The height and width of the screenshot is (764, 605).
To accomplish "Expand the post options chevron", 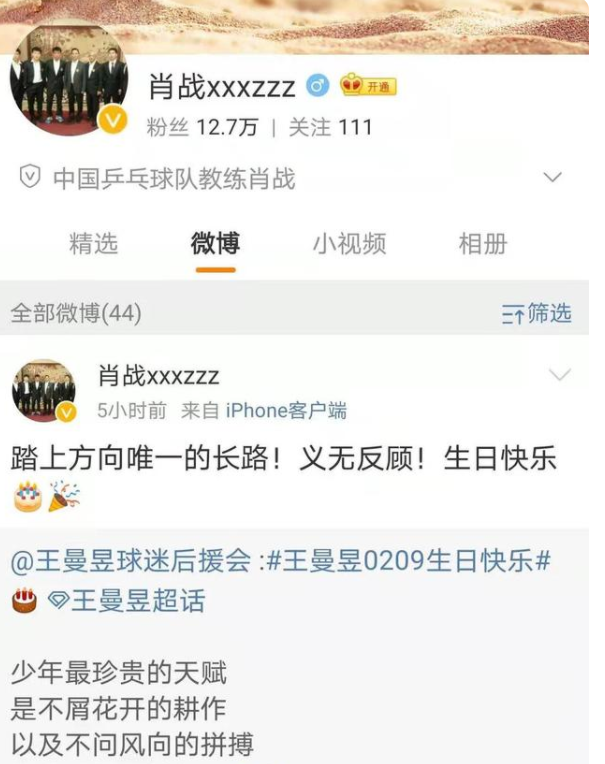I will (x=560, y=376).
